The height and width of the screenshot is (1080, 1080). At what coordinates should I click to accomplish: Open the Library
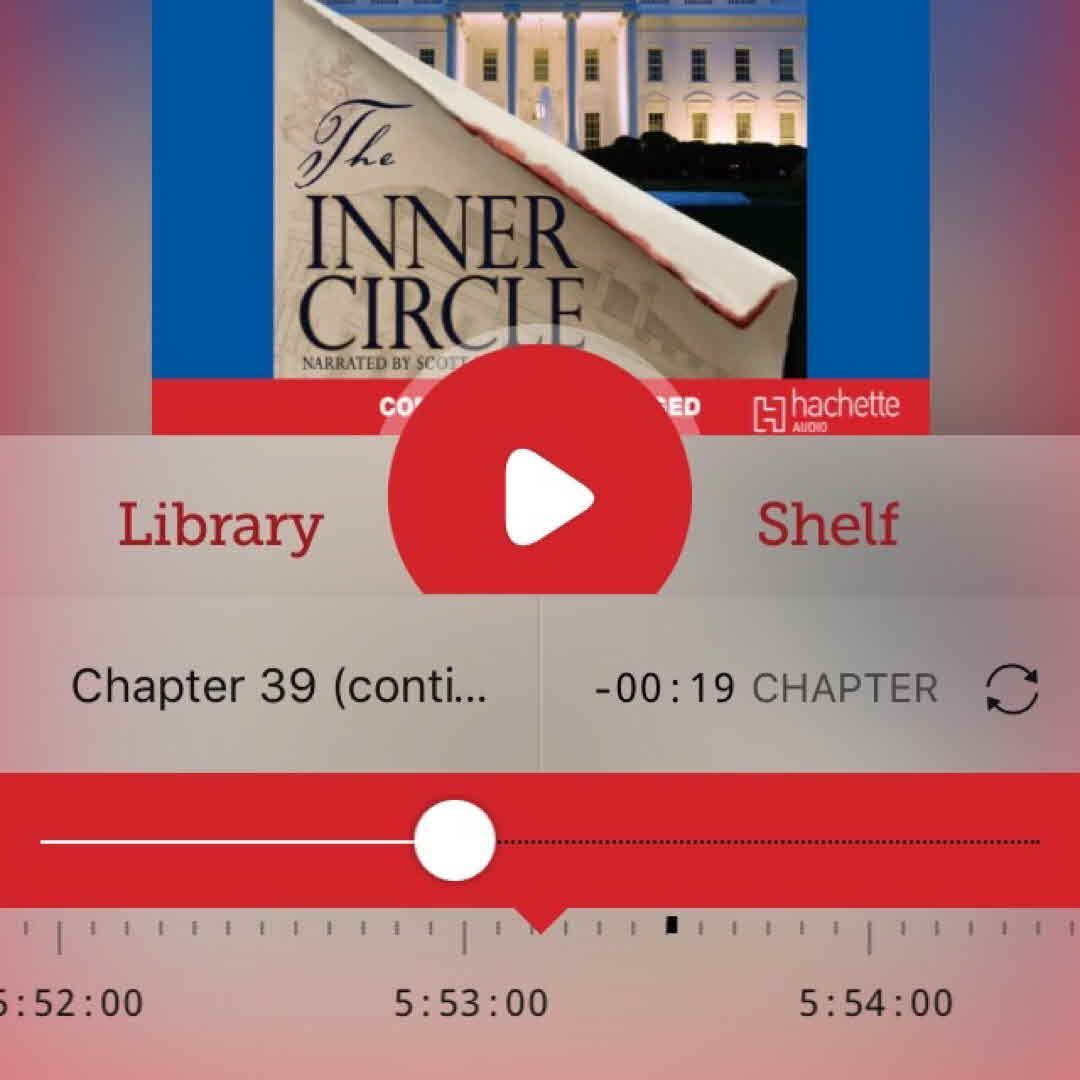click(220, 524)
